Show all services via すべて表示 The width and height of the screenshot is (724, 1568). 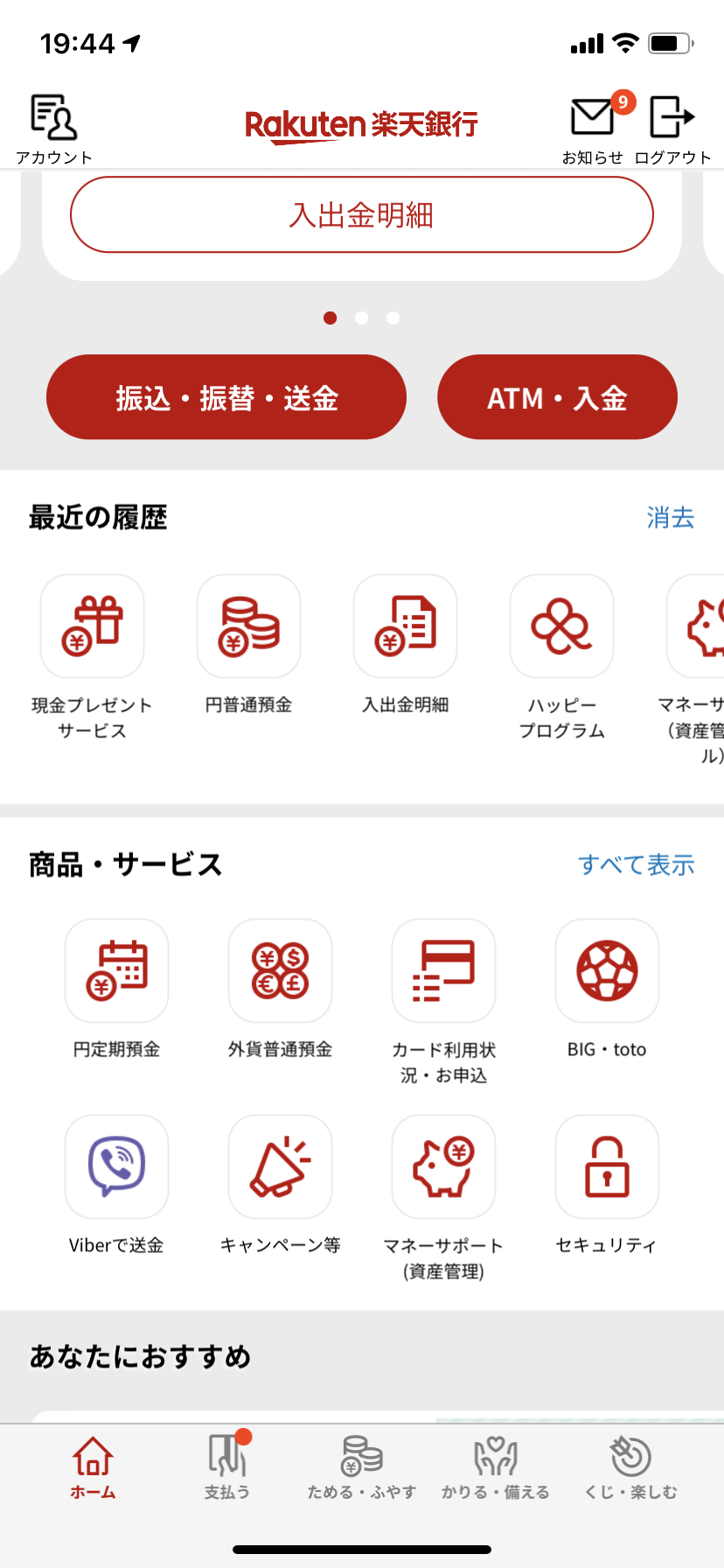pyautogui.click(x=636, y=864)
